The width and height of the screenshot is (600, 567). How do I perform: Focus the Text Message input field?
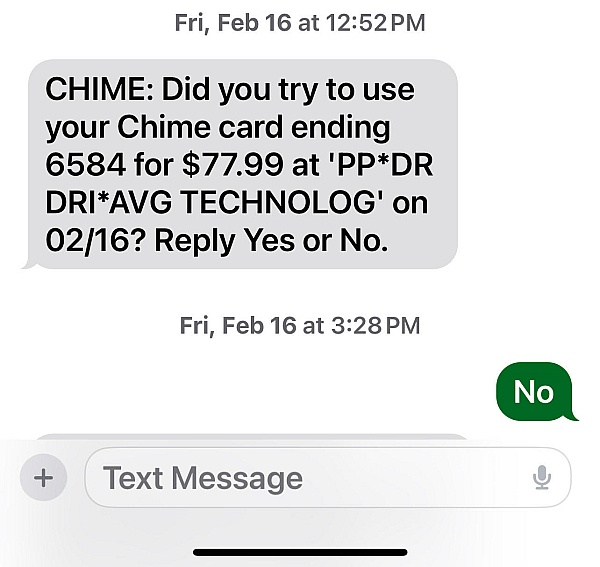300,478
